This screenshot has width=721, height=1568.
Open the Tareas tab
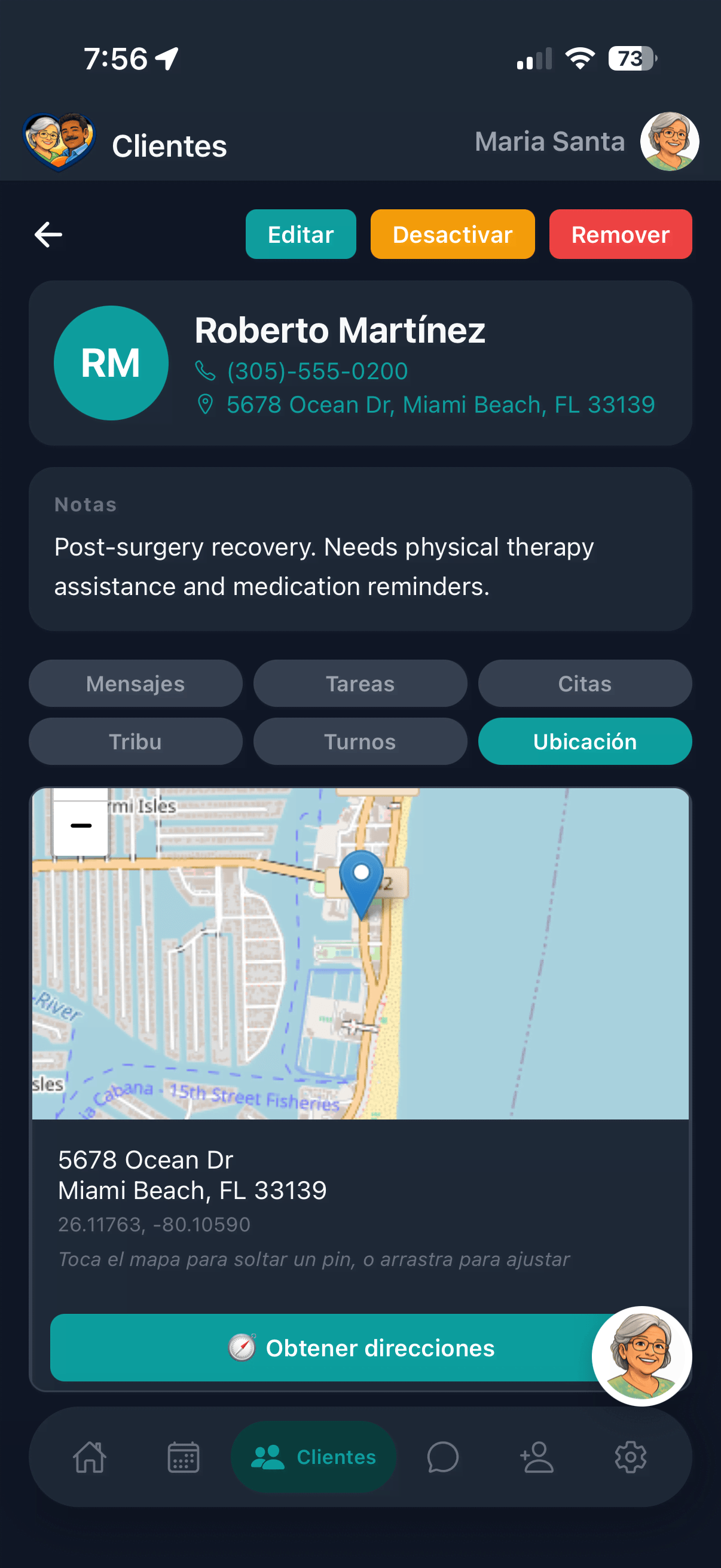pos(360,683)
